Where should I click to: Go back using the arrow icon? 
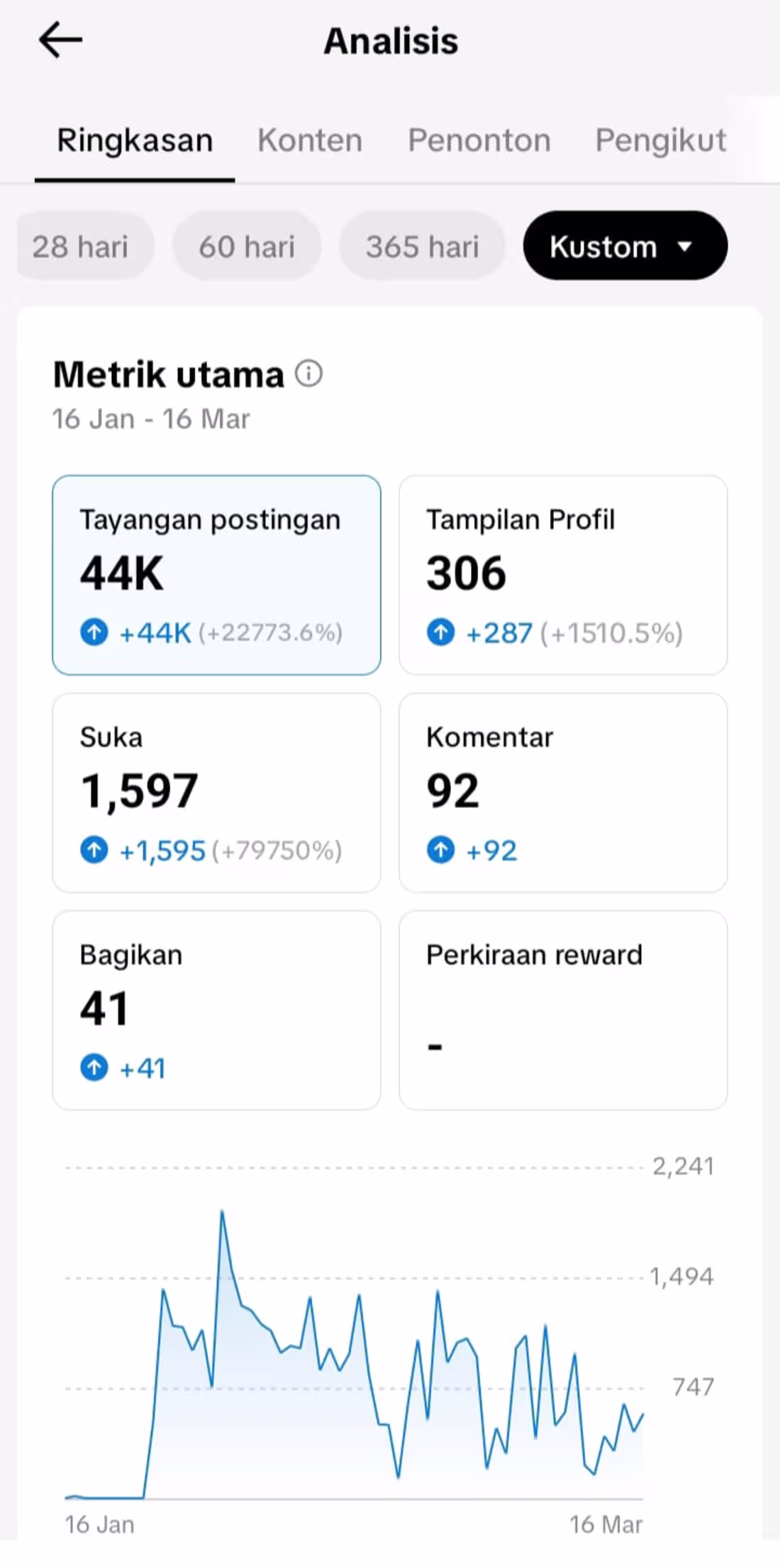(x=60, y=40)
